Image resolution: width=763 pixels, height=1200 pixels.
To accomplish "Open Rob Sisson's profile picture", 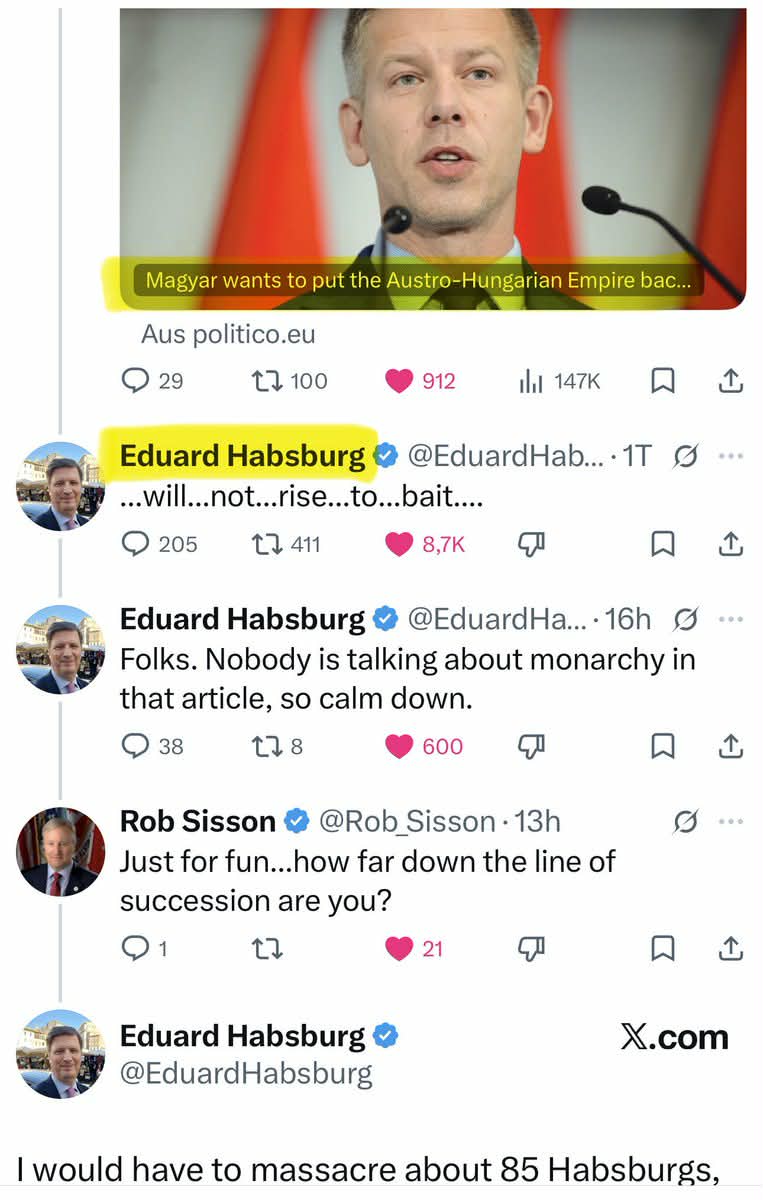I will (x=61, y=853).
